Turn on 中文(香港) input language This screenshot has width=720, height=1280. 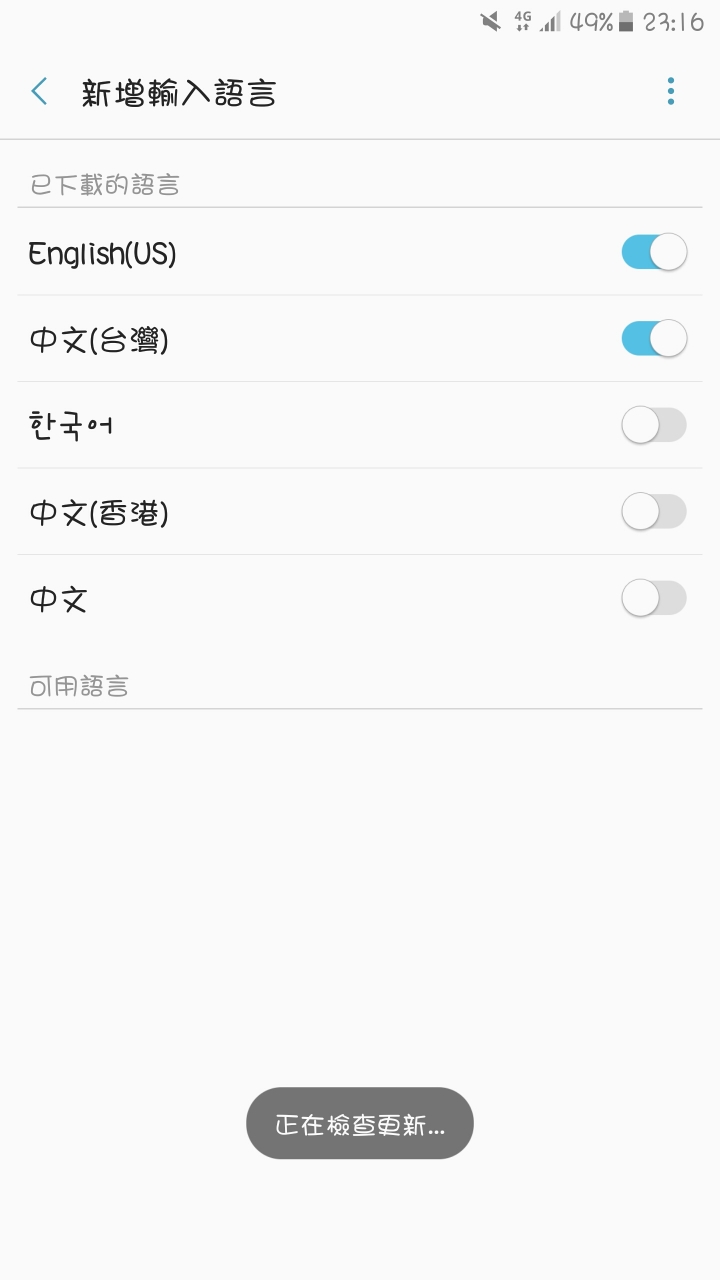coord(654,512)
